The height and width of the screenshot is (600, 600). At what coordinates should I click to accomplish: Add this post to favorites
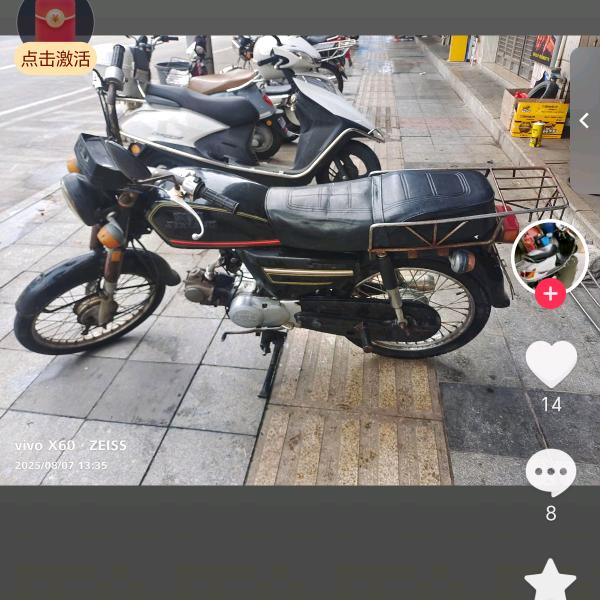click(x=550, y=581)
